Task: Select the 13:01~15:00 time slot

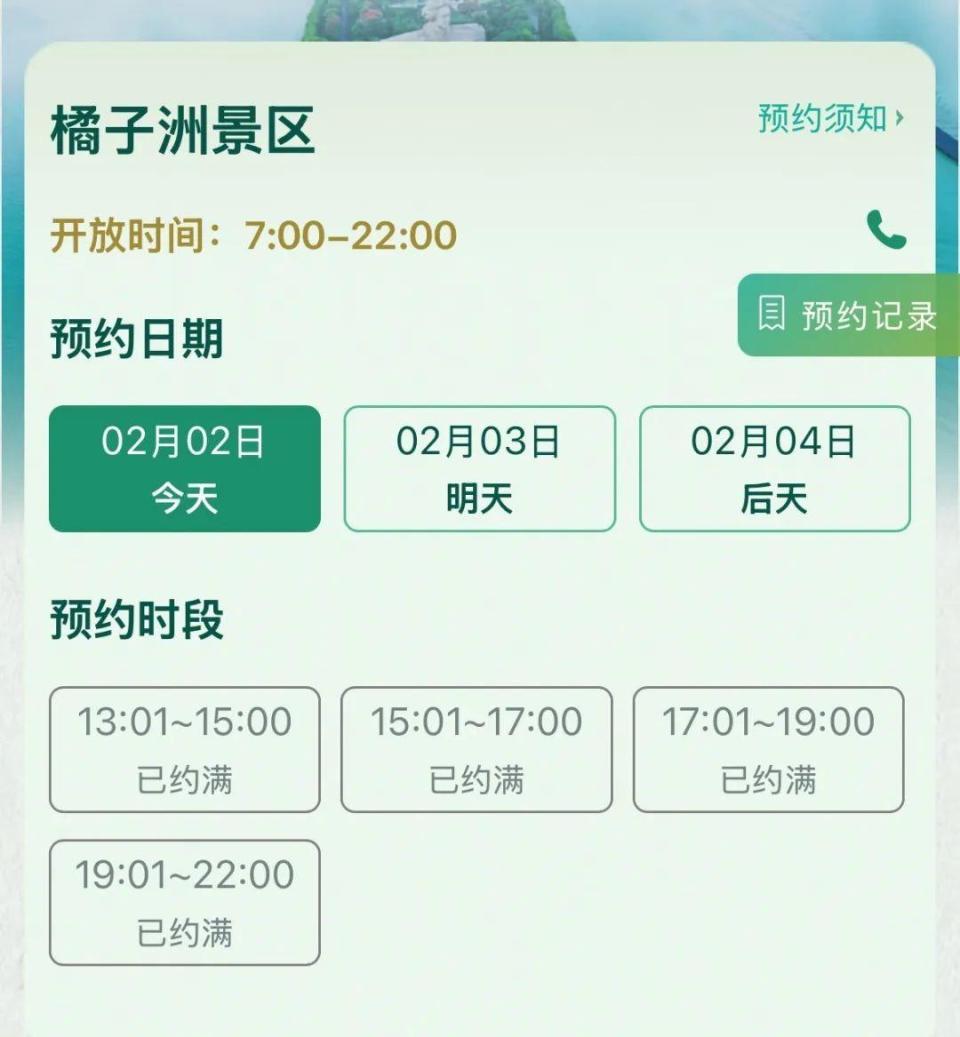Action: (x=183, y=749)
